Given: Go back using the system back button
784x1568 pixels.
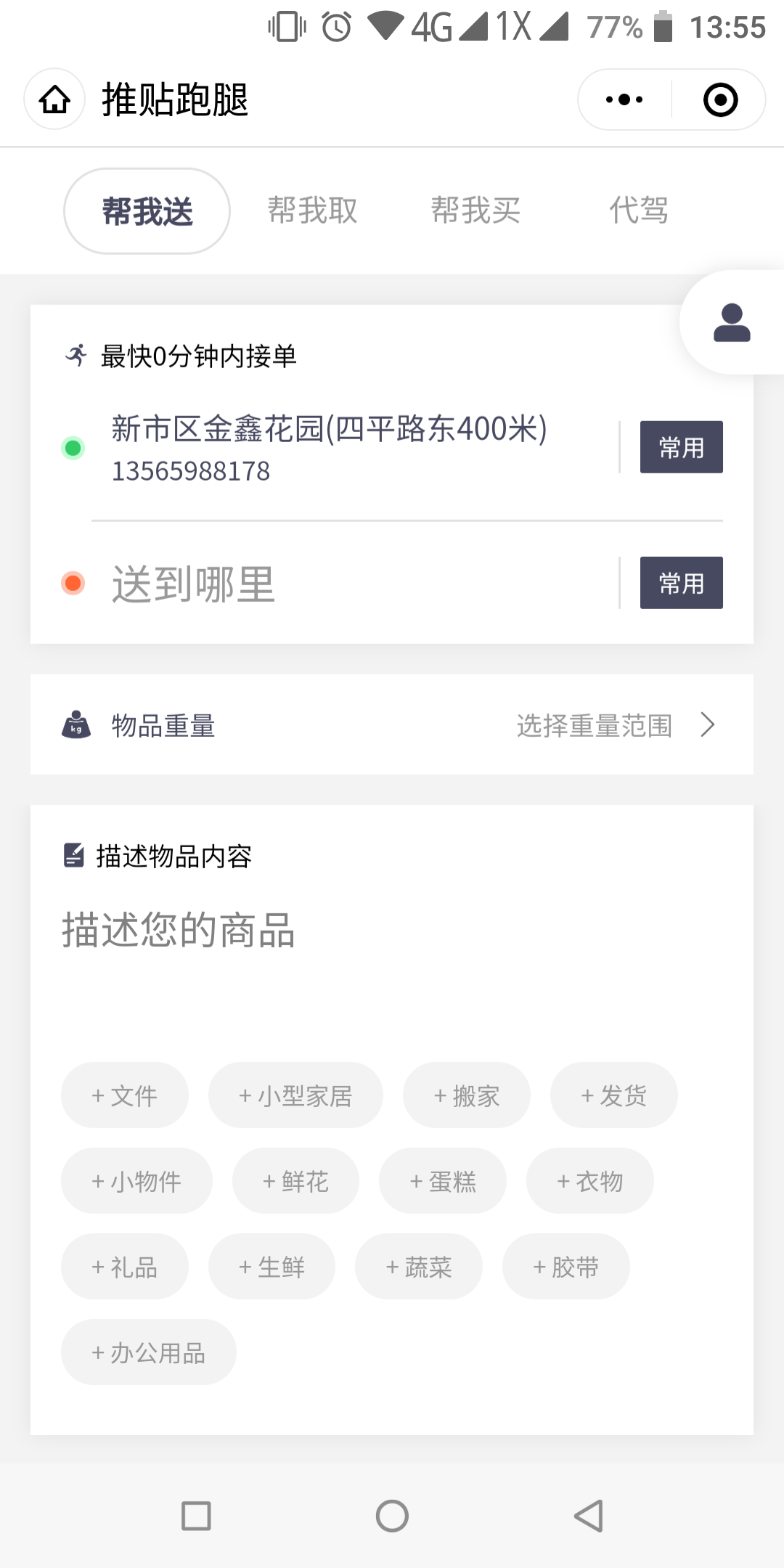Looking at the screenshot, I should (588, 1516).
